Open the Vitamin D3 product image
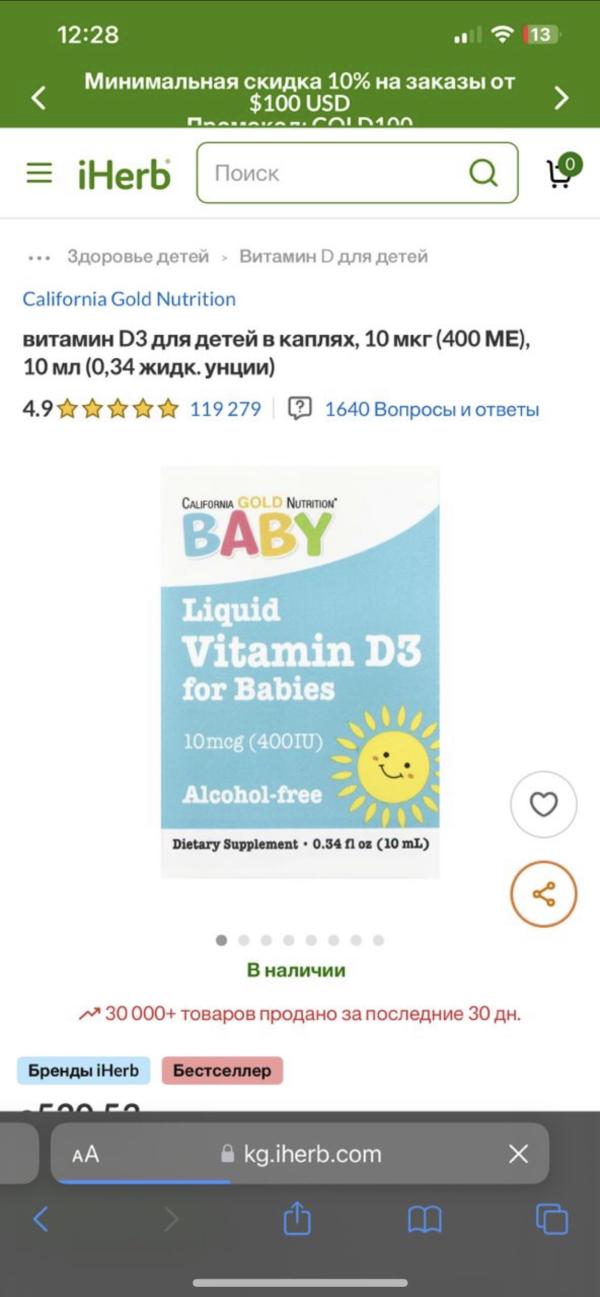Viewport: 600px width, 1297px height. click(x=300, y=672)
